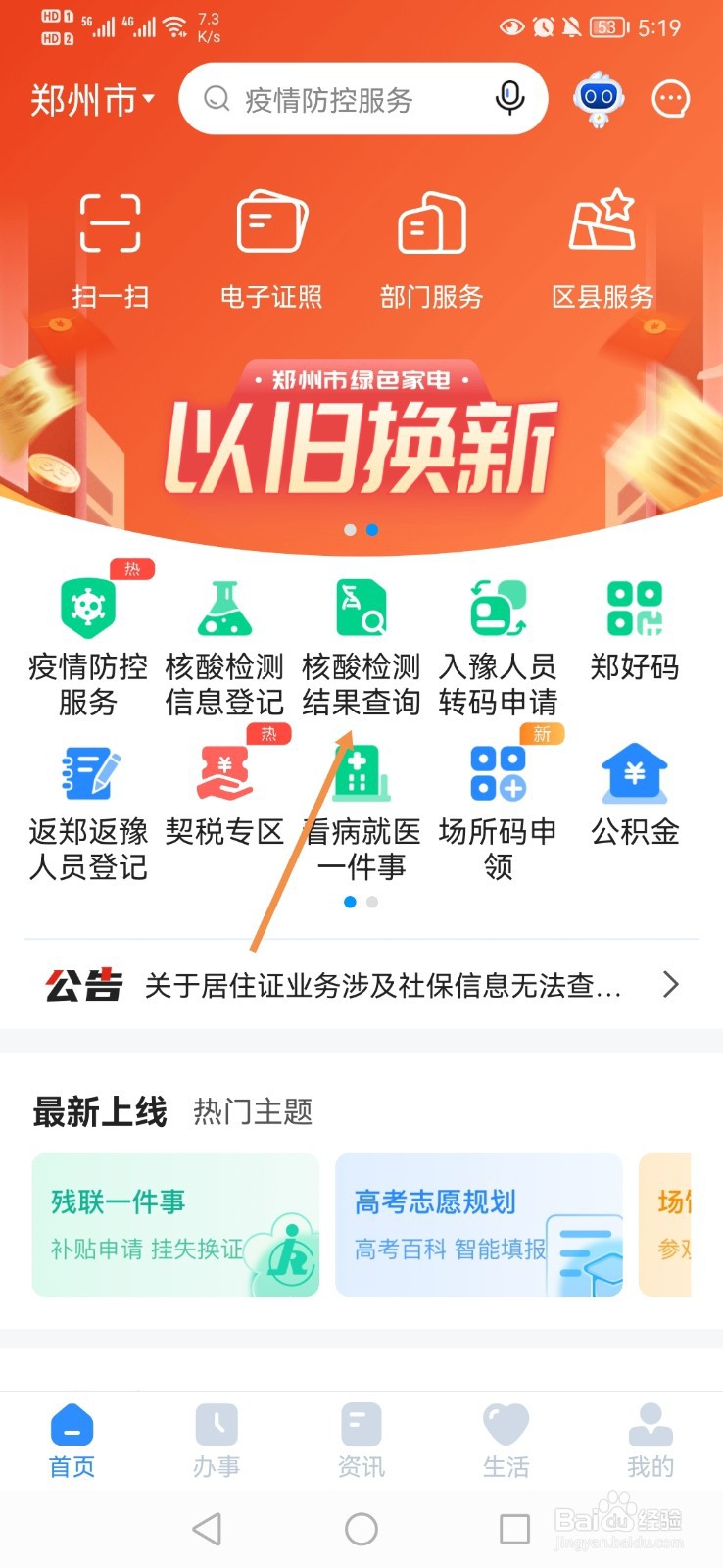Open the 郑州市 city selector dropdown

tap(90, 99)
